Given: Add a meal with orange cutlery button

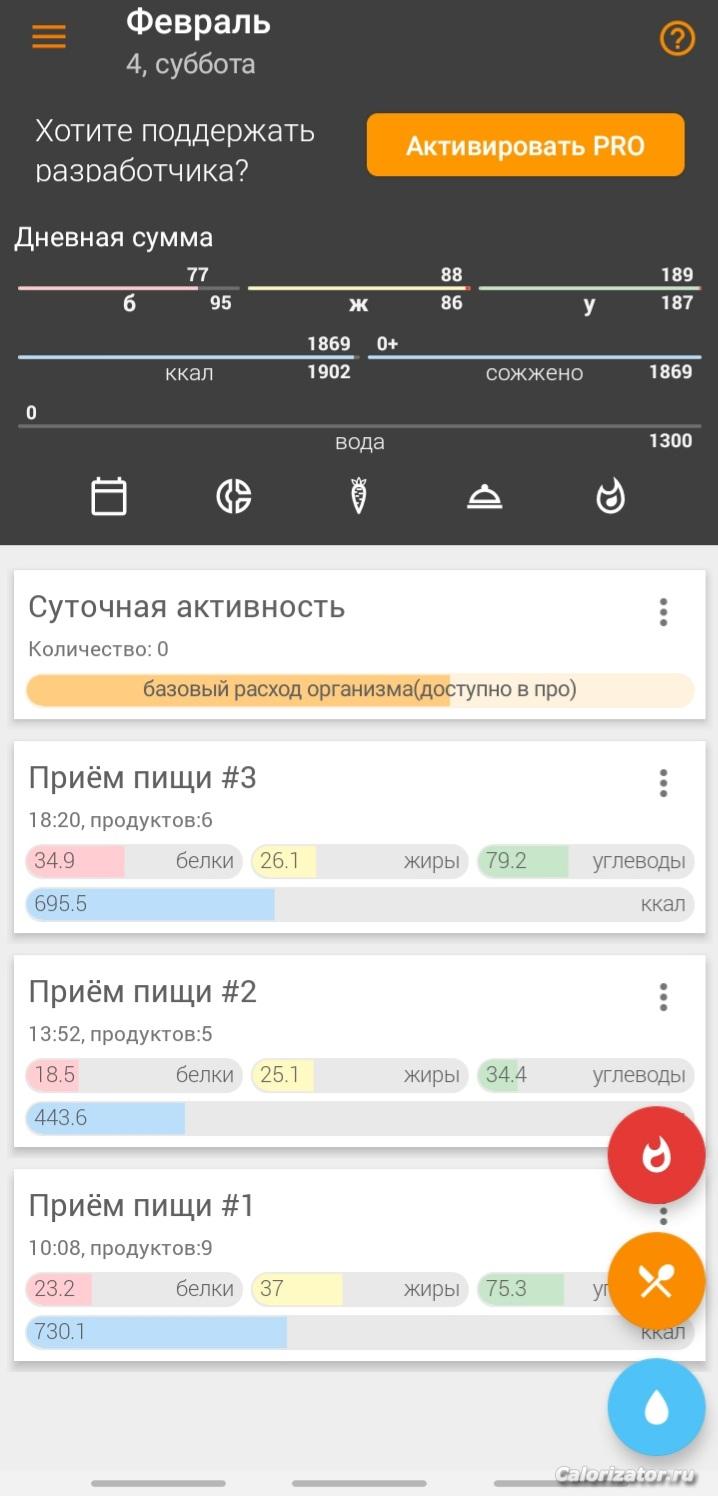Looking at the screenshot, I should pos(656,1281).
